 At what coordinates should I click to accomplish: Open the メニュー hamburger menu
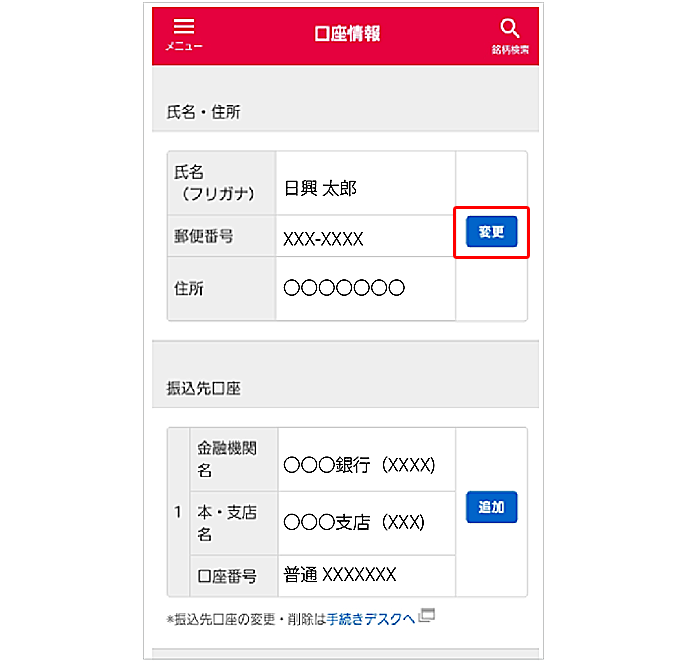[x=184, y=34]
